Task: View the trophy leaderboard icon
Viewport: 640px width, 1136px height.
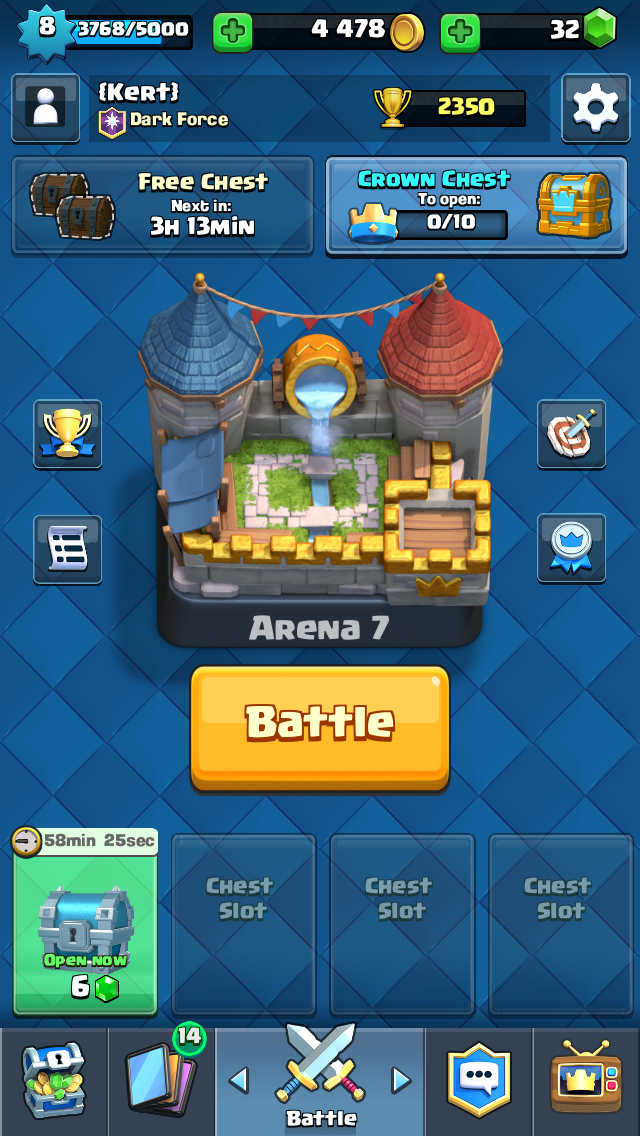Action: point(67,434)
